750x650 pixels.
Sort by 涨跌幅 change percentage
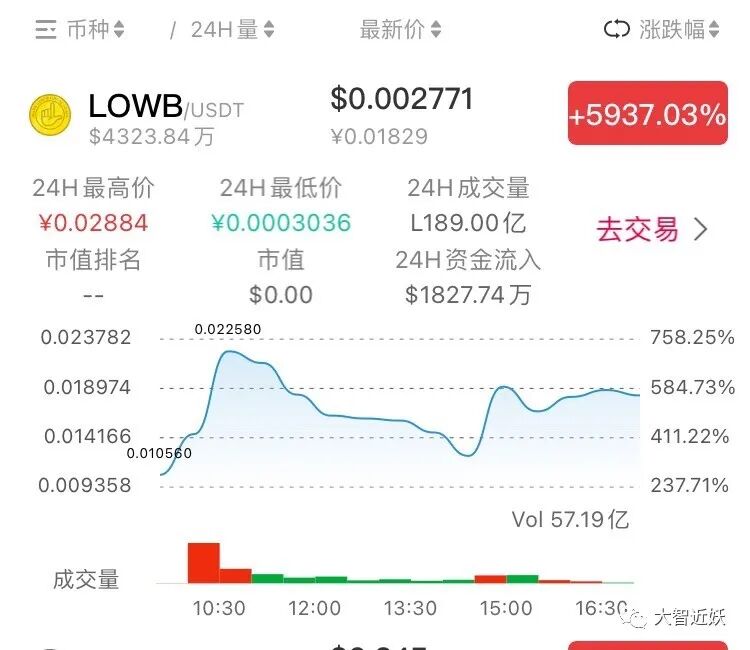(x=679, y=30)
